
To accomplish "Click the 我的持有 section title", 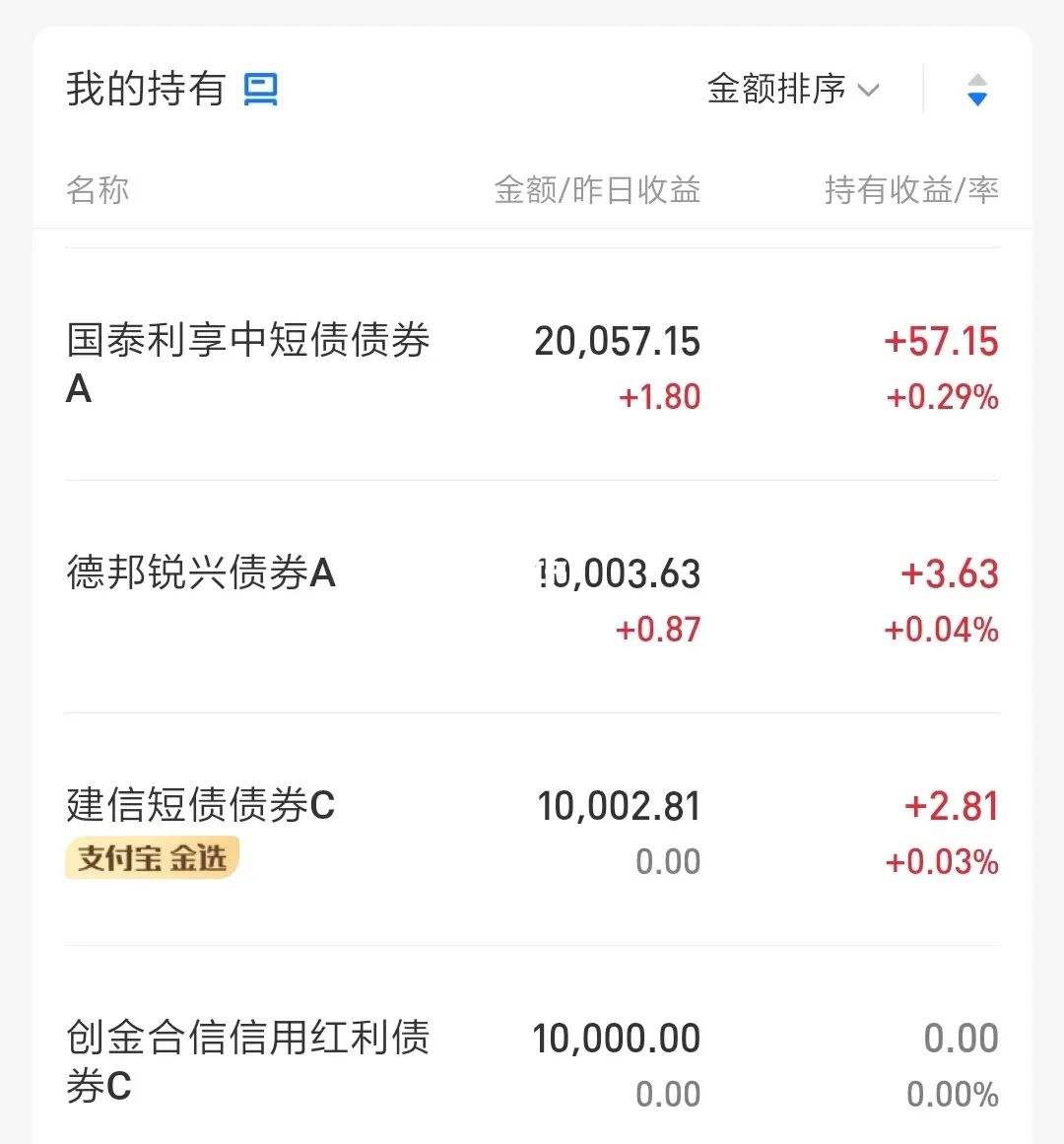I will coord(145,88).
